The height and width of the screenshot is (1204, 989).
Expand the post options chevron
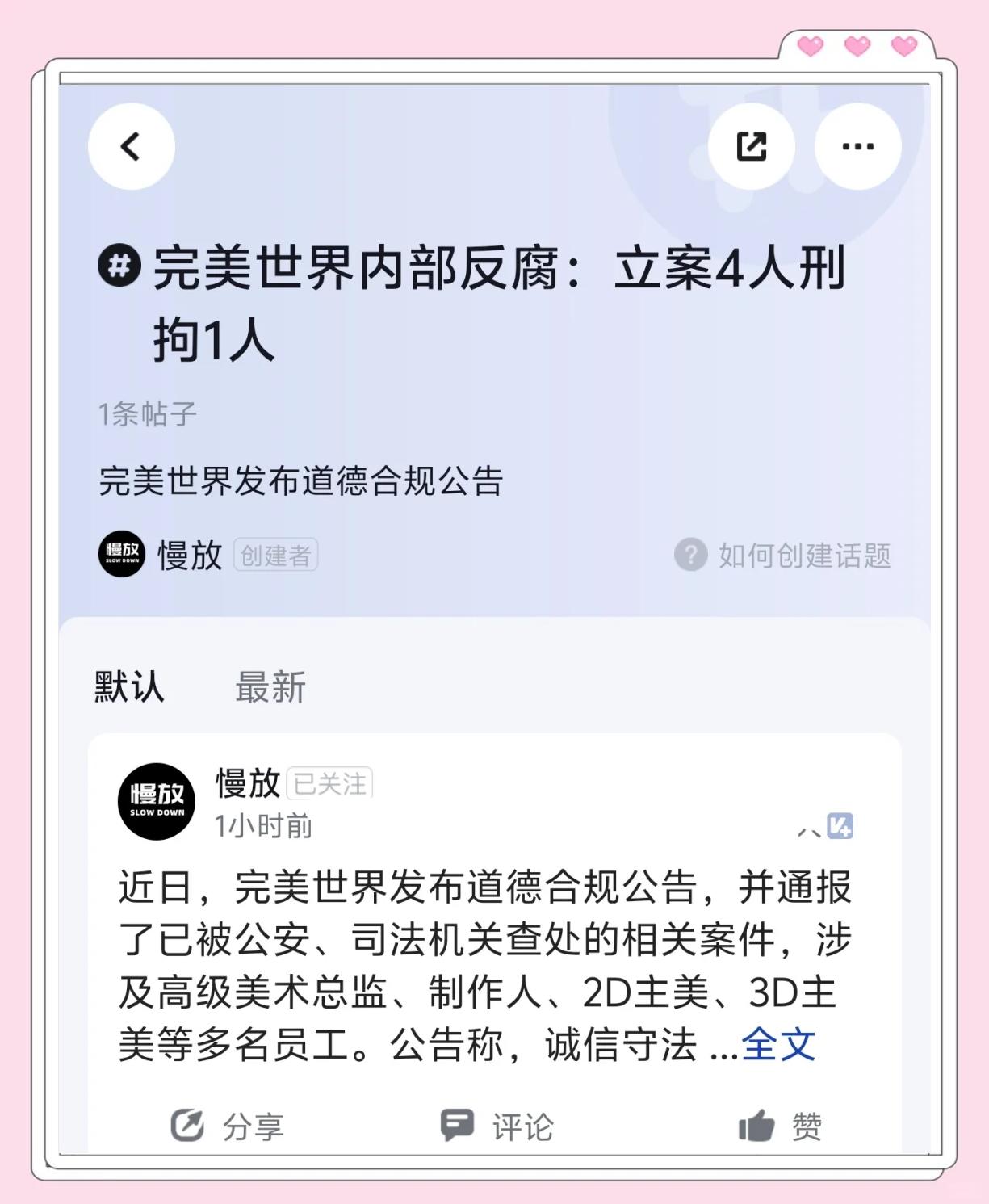coord(809,830)
